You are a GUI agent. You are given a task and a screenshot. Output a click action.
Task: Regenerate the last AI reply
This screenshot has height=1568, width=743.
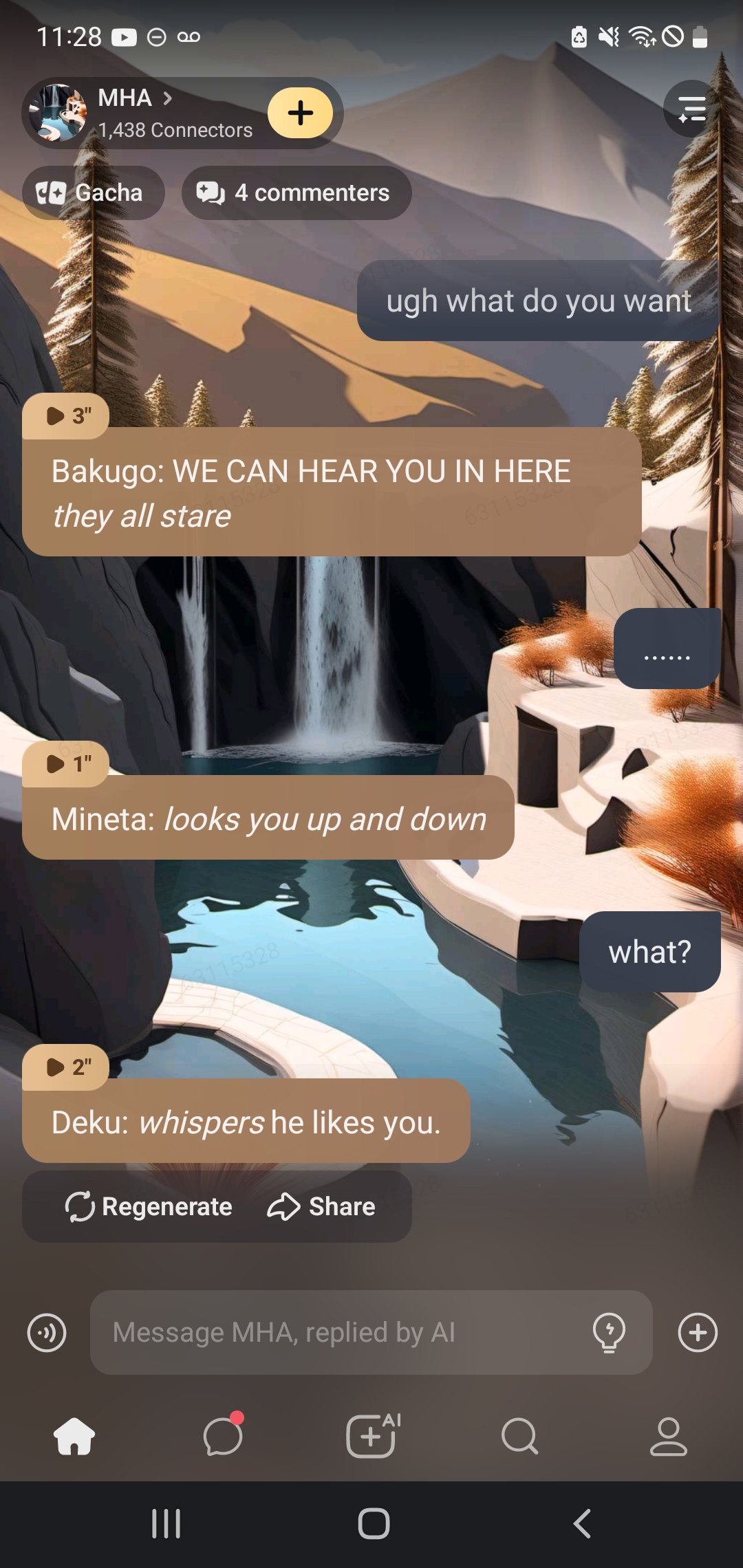tap(149, 1207)
